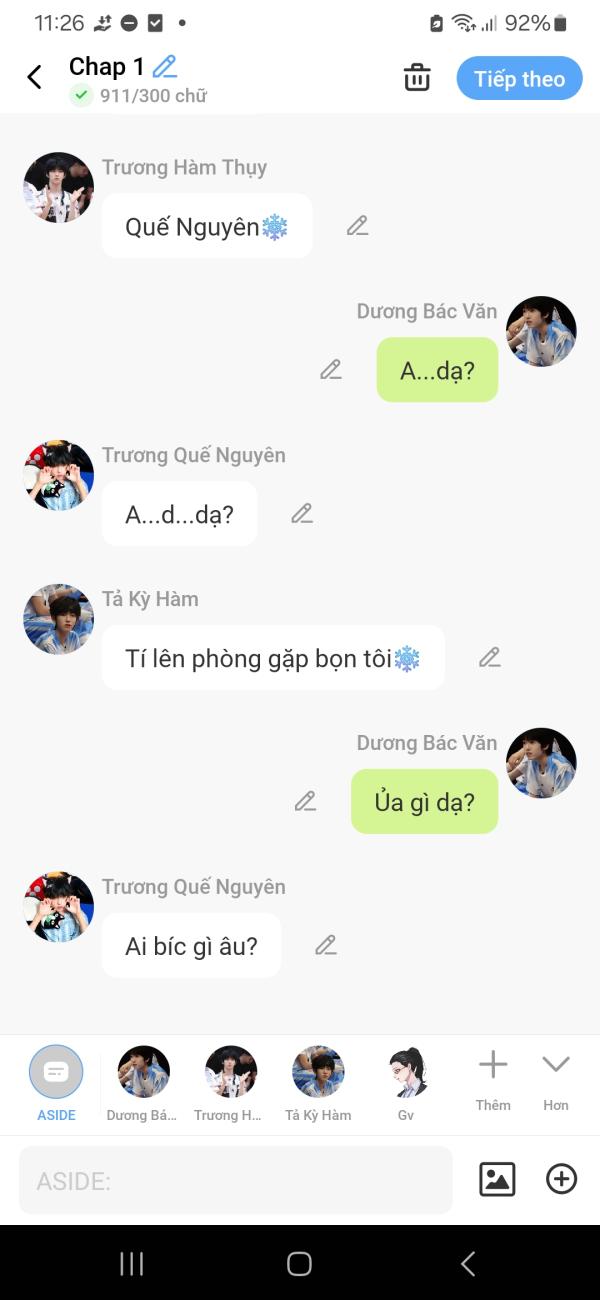This screenshot has height=1300, width=600.
Task: Edit the "A...d...dạ?" message
Action: tap(302, 514)
